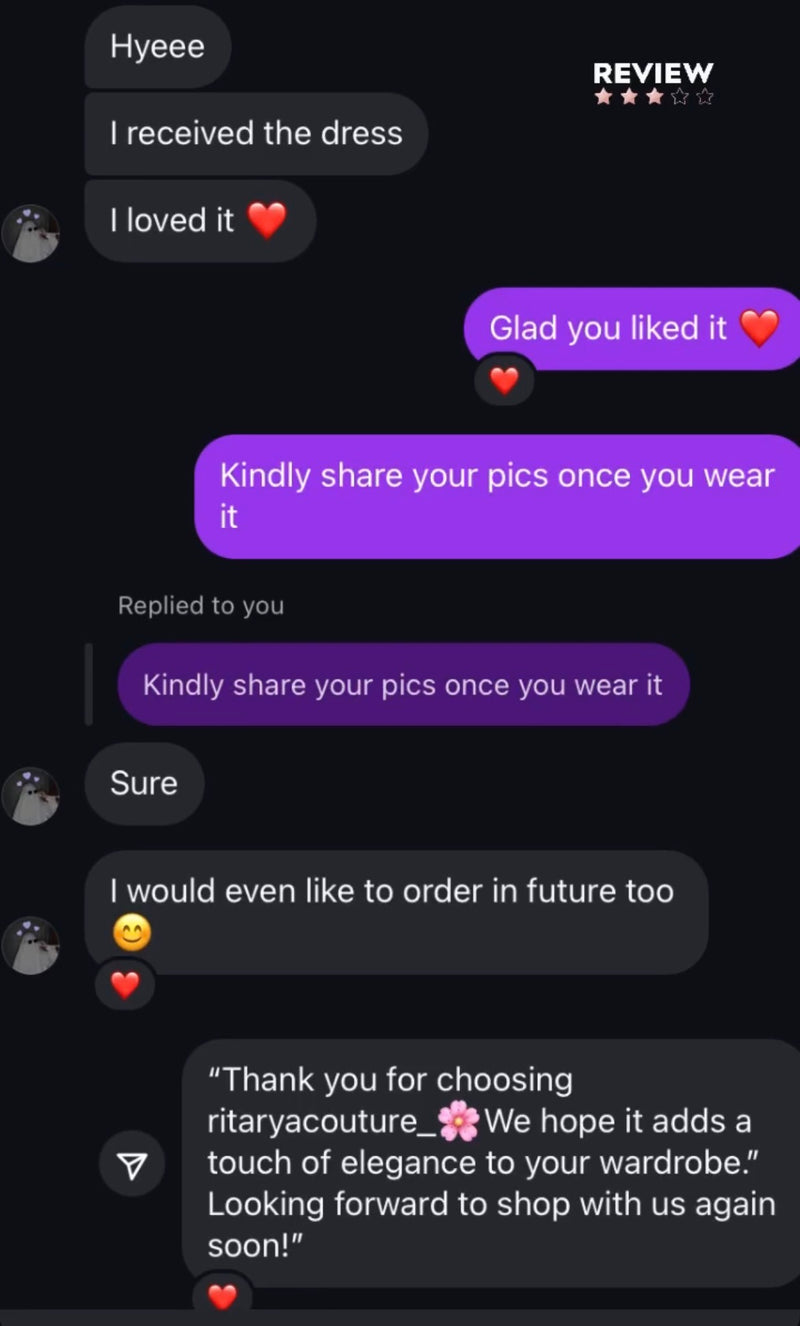Toggle the fifth empty star rating

point(705,97)
